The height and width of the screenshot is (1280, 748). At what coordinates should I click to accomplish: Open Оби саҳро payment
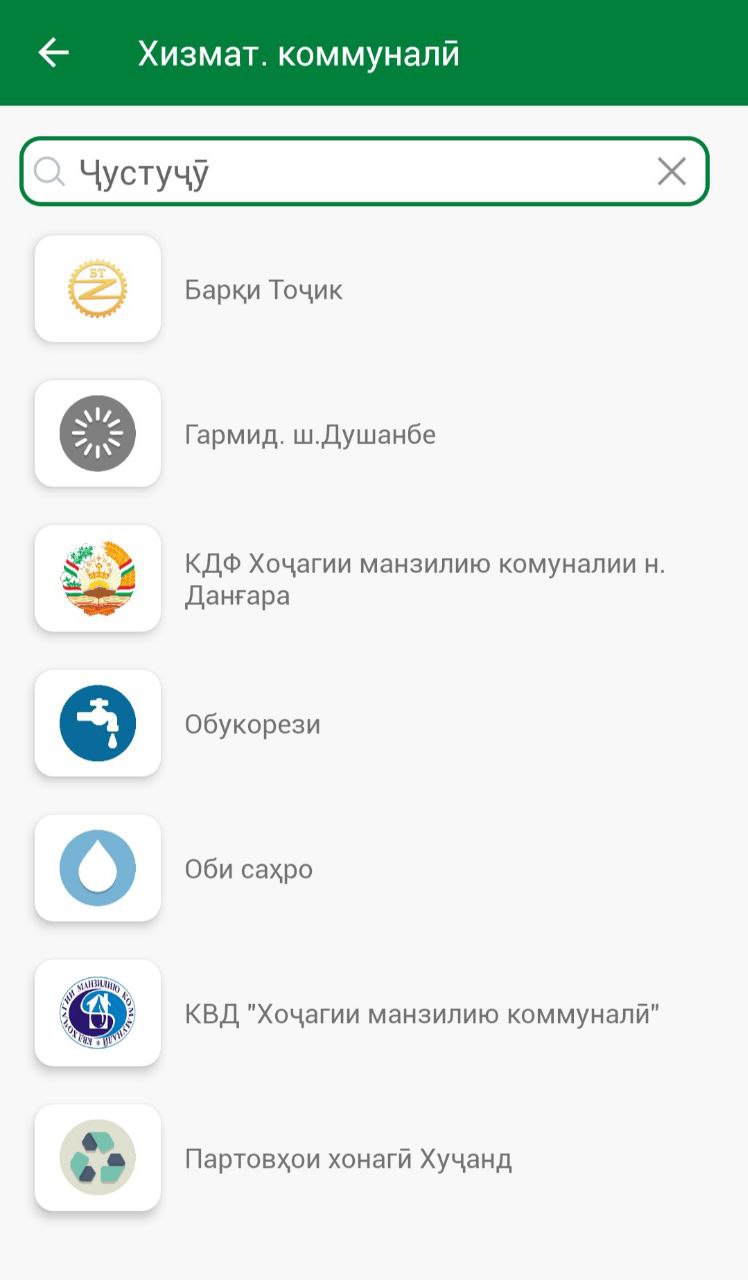click(x=249, y=869)
